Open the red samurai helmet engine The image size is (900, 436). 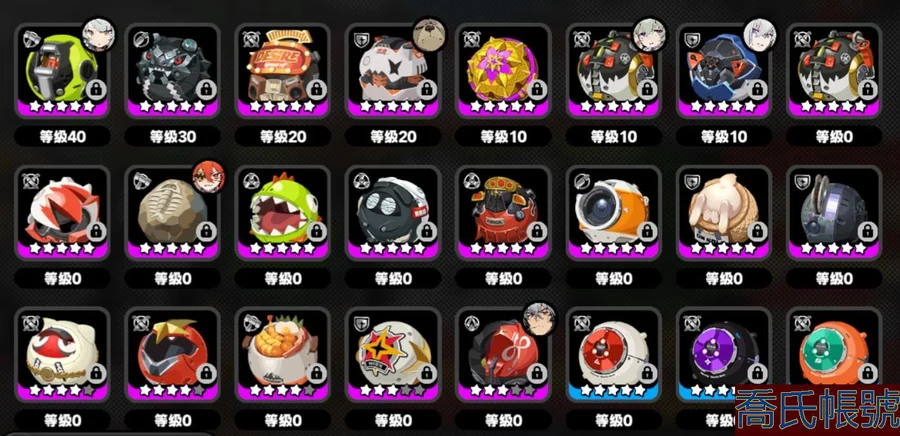[503, 213]
